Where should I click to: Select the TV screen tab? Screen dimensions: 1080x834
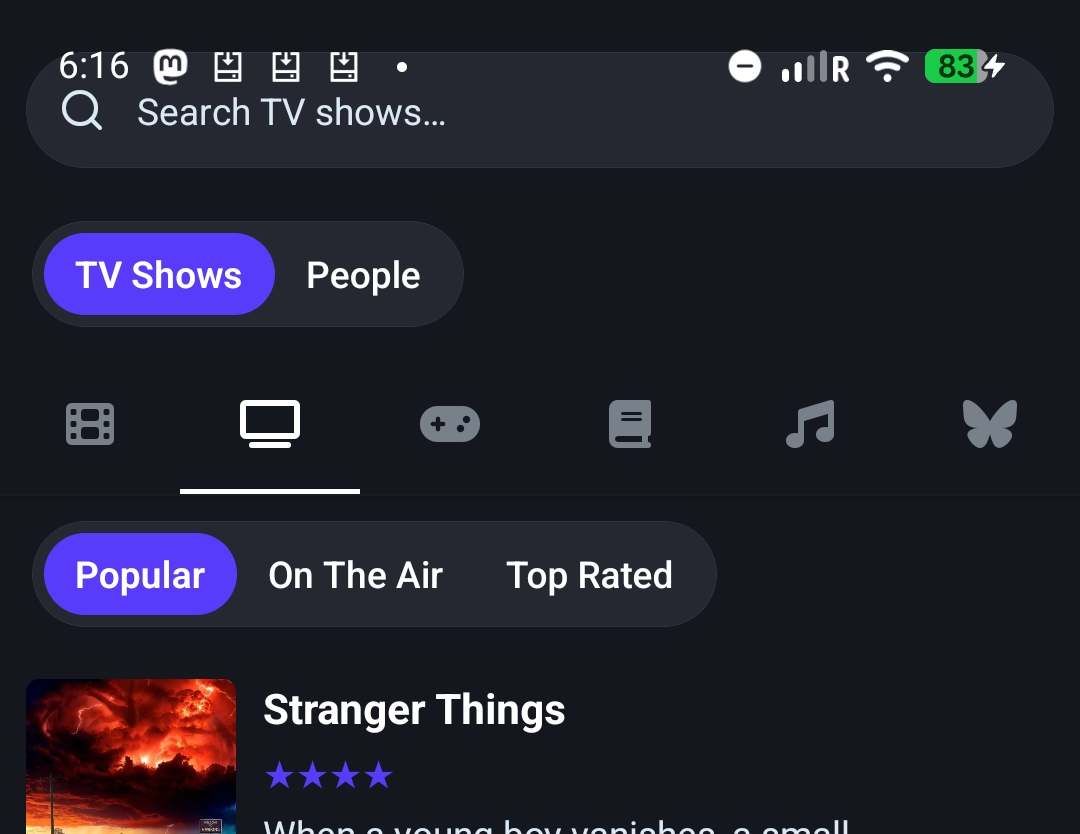click(x=270, y=424)
